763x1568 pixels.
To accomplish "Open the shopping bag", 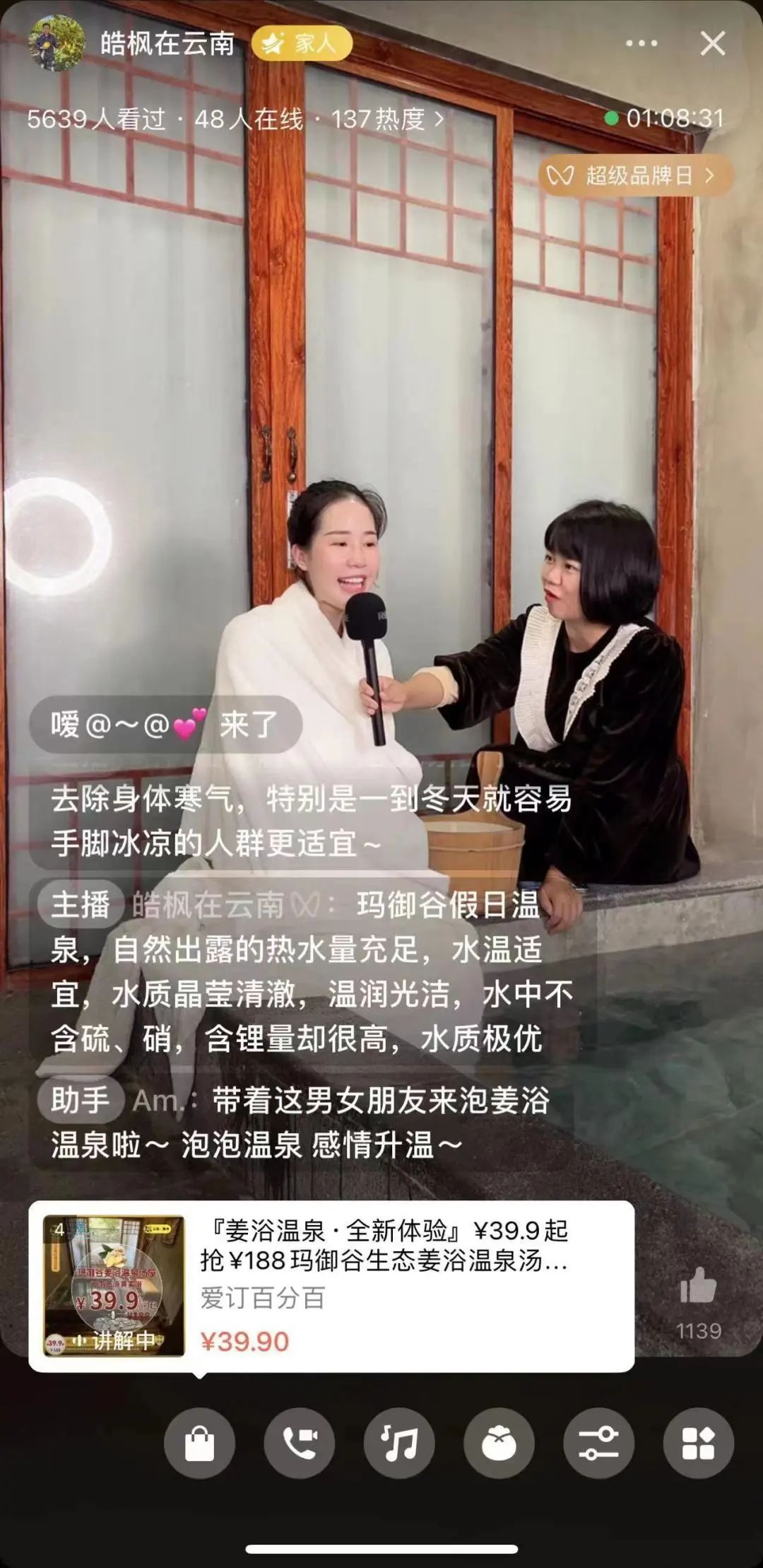I will (x=199, y=1443).
